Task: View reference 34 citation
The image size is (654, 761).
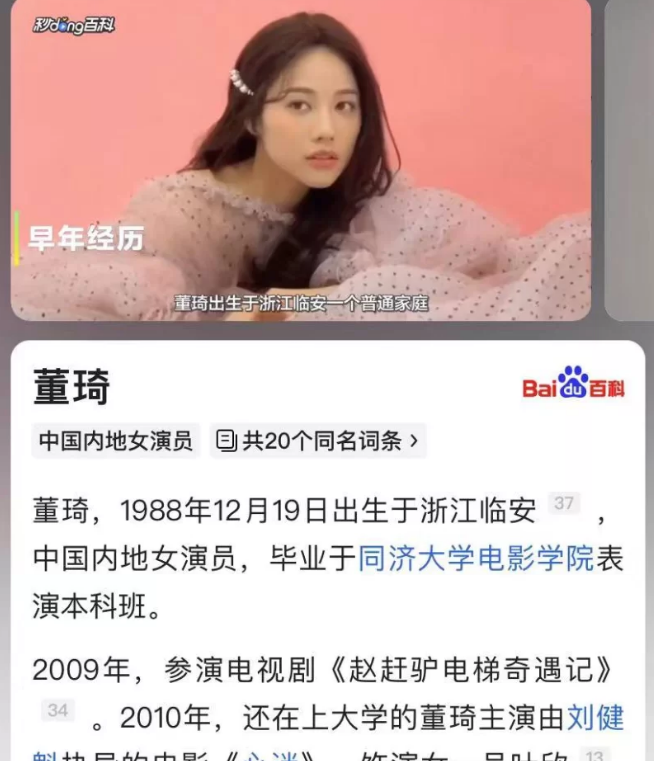Action: (58, 711)
